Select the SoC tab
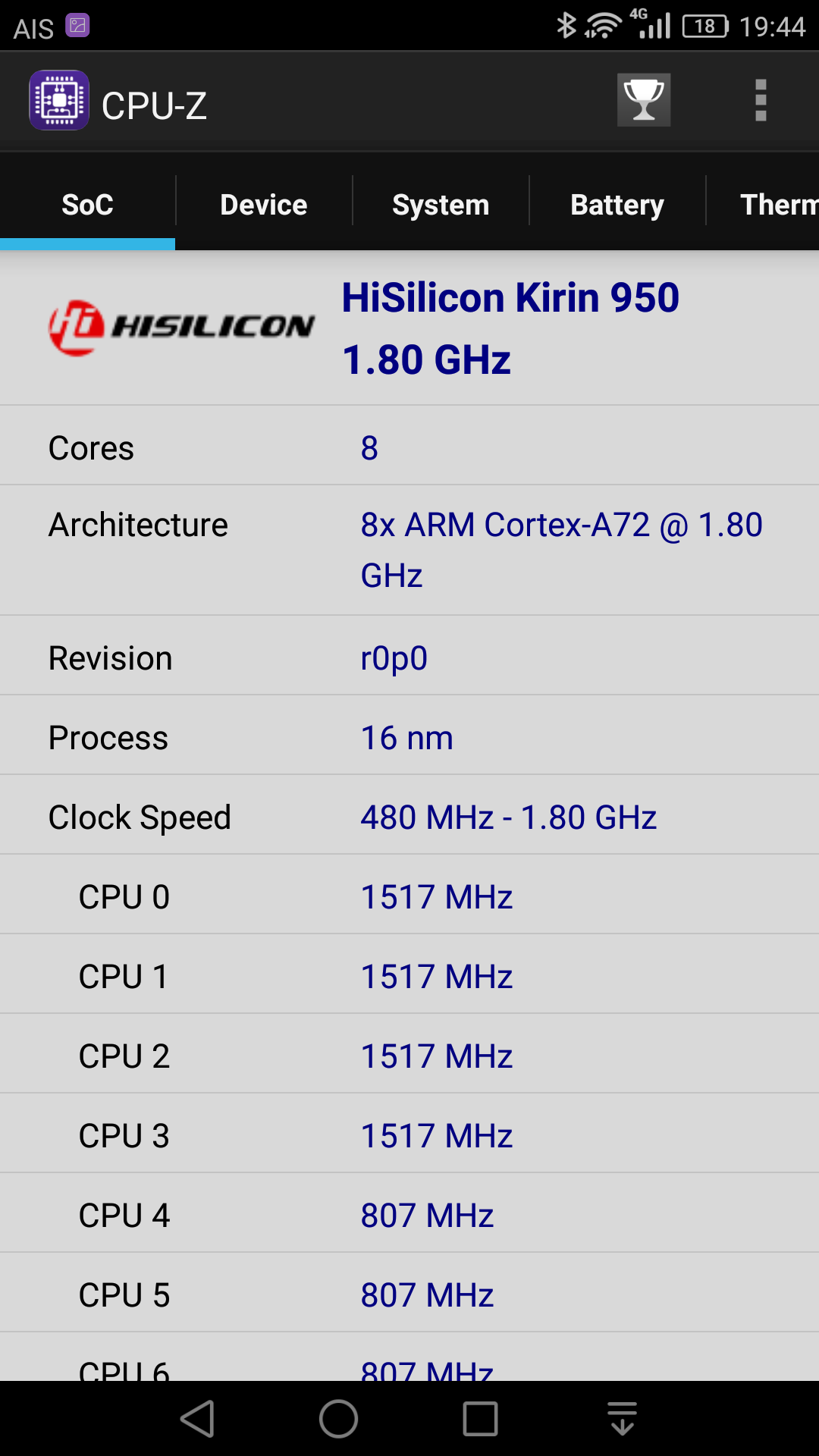The image size is (819, 1456). click(87, 205)
